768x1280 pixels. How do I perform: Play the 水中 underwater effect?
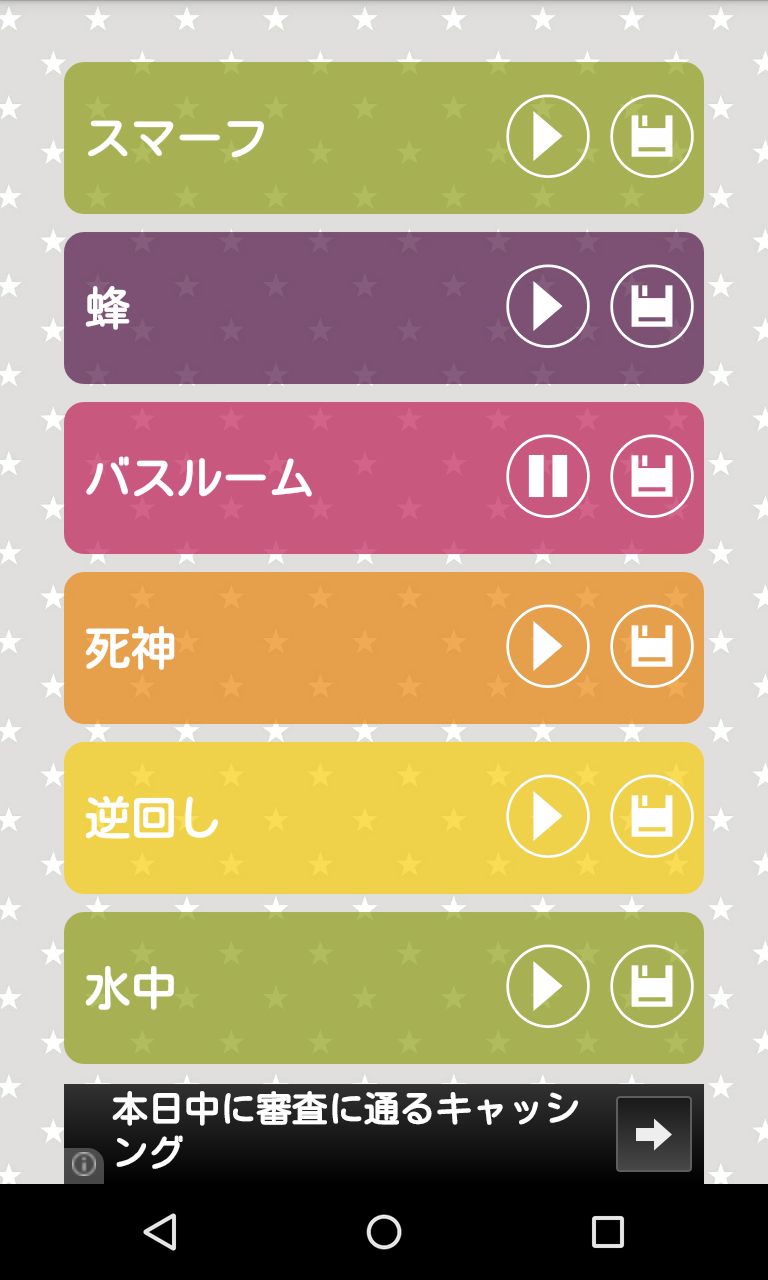pos(547,986)
